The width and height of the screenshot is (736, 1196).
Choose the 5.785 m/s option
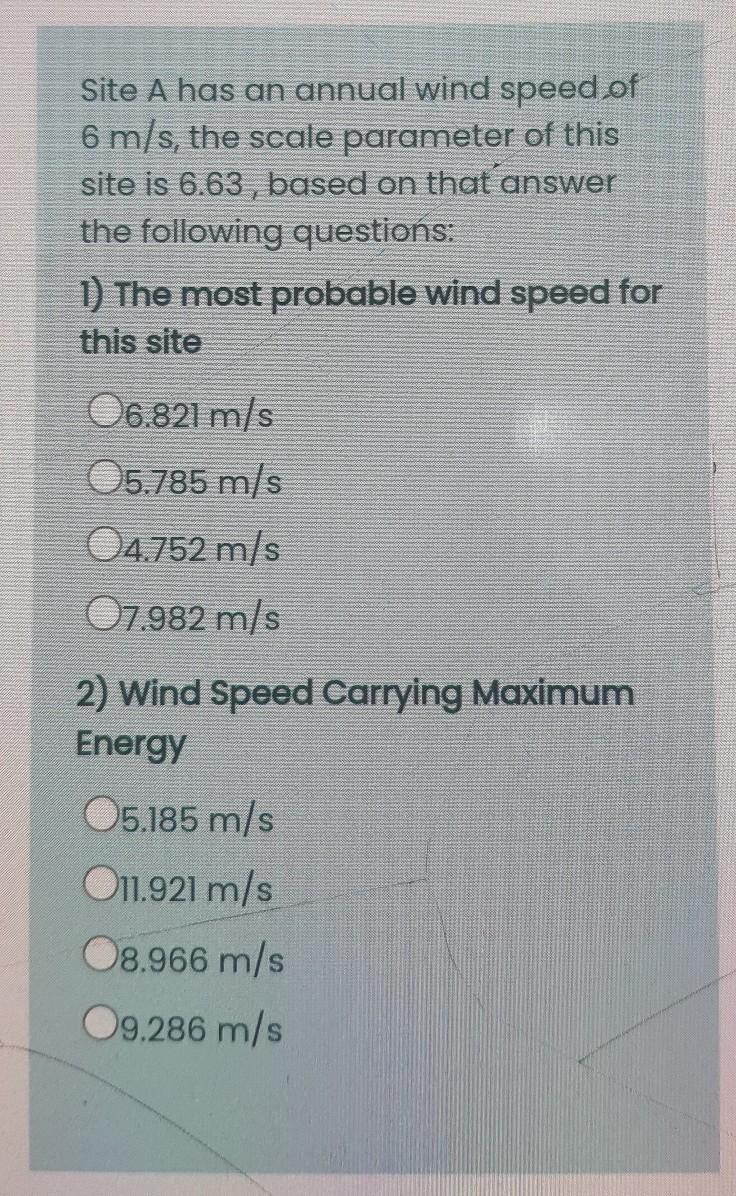(x=104, y=482)
